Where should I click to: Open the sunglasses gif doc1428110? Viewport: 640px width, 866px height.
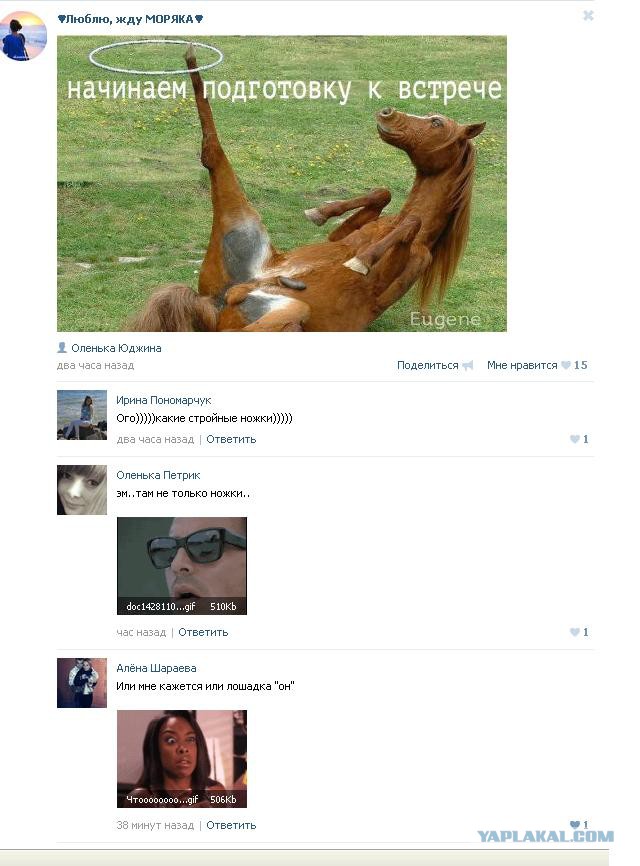[181, 565]
